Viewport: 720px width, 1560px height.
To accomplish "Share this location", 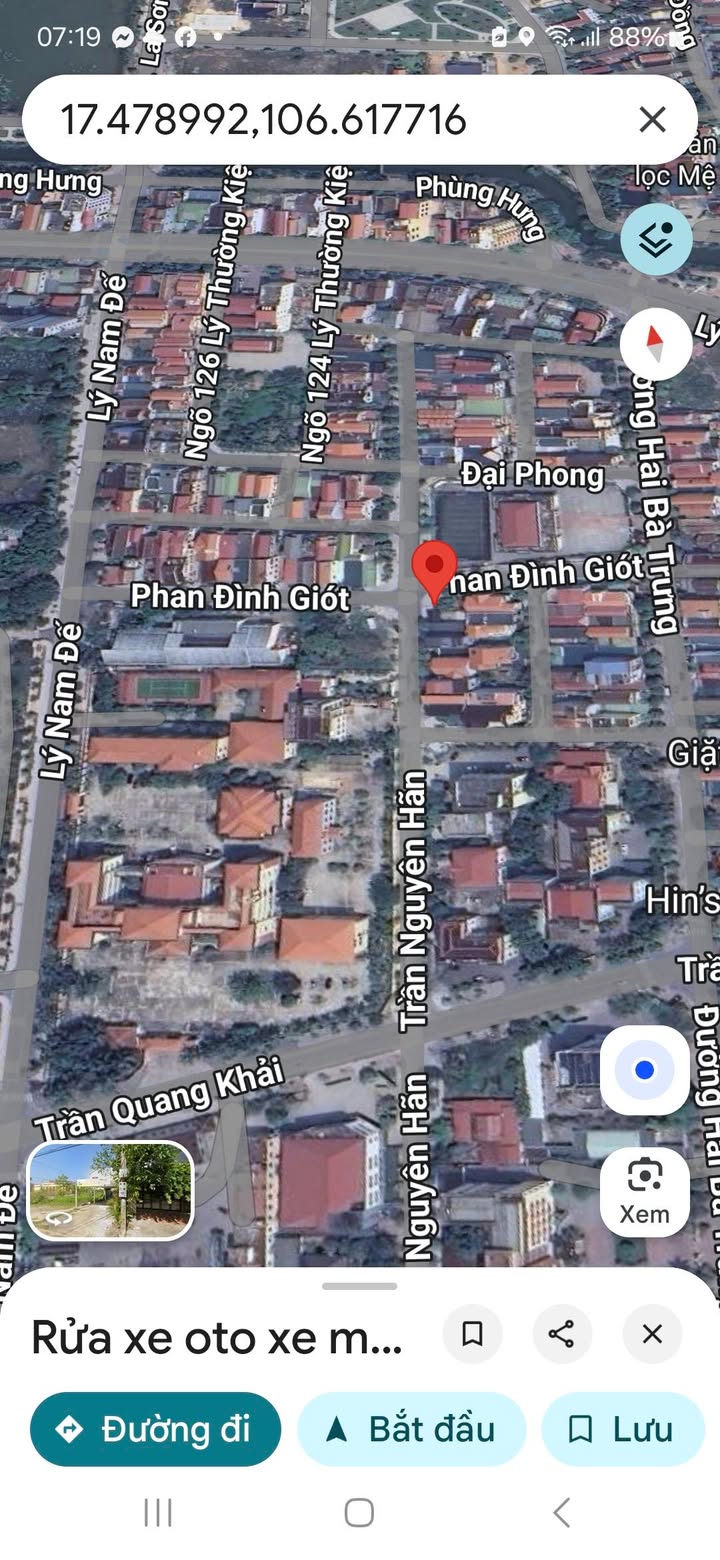I will (562, 1334).
